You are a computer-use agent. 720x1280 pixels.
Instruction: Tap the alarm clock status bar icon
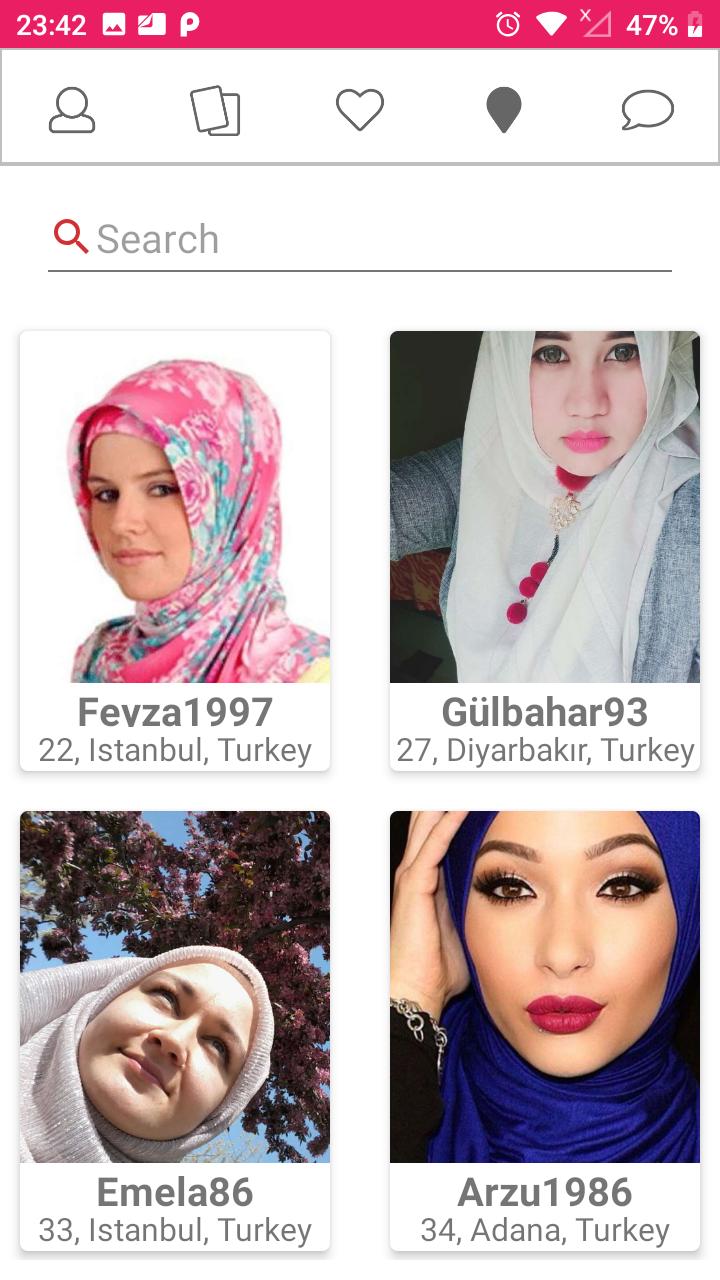click(509, 22)
